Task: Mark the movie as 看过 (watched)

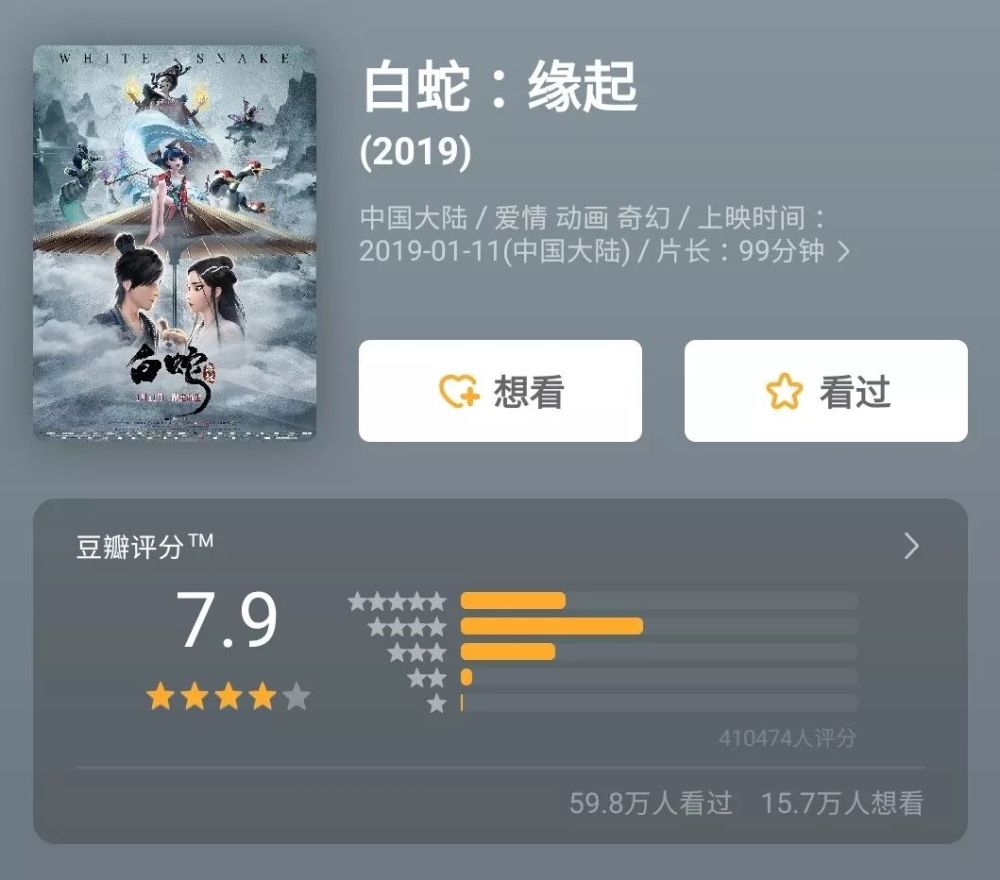Action: coord(825,391)
